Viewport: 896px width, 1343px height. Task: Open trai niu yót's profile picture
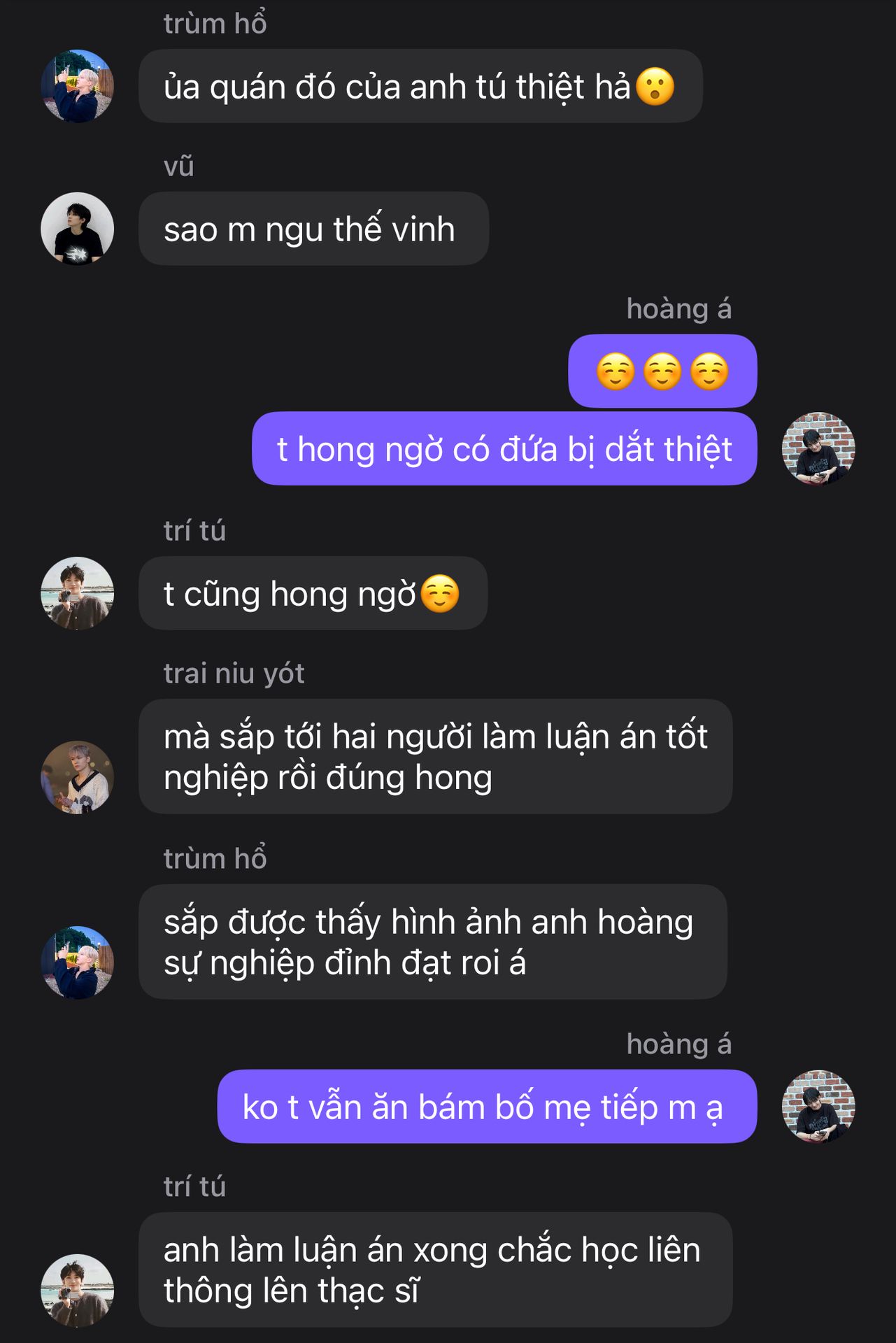click(77, 777)
